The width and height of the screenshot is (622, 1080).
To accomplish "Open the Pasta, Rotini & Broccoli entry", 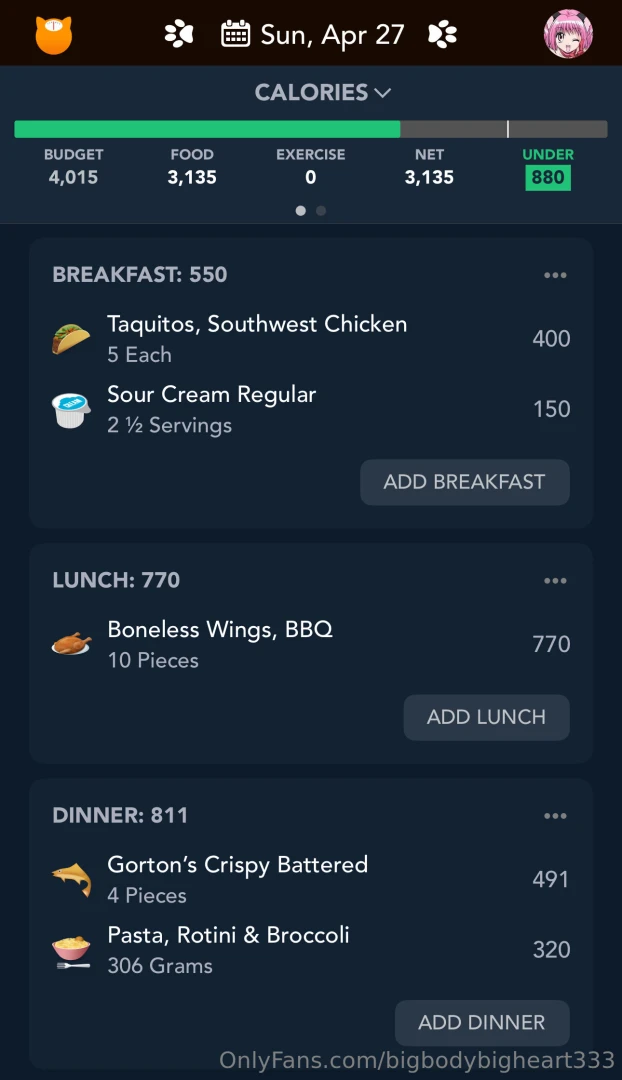I will (228, 949).
